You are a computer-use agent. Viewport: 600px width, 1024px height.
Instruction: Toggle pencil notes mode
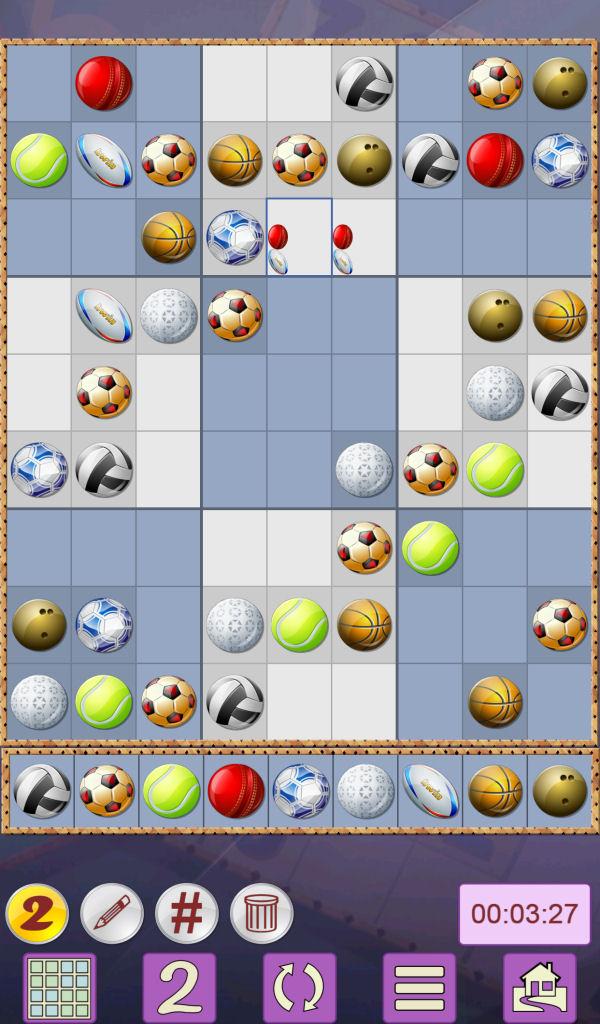point(112,914)
